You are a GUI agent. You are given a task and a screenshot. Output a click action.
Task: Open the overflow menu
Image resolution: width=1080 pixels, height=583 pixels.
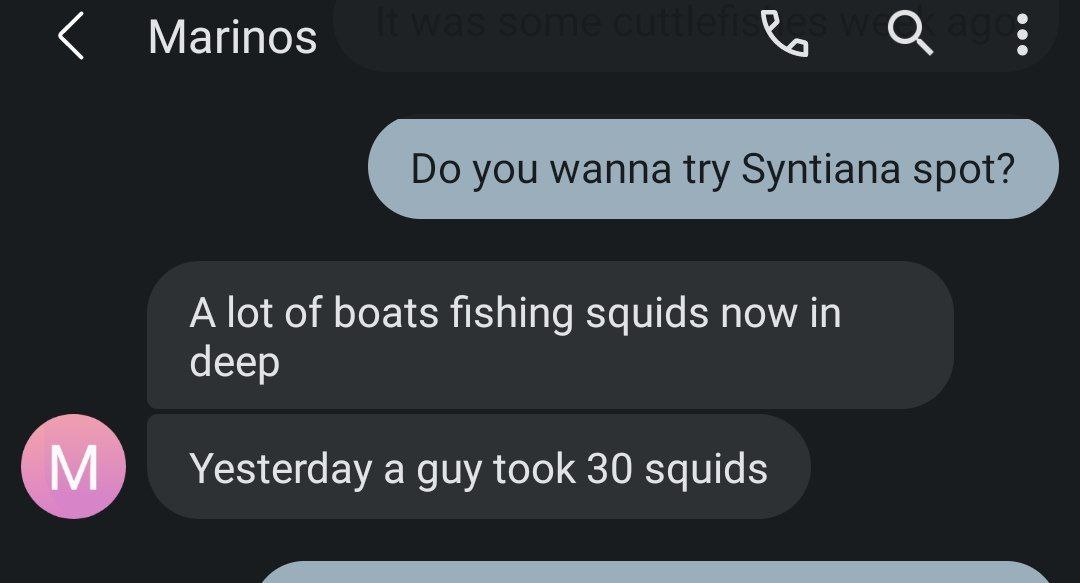(x=1021, y=35)
